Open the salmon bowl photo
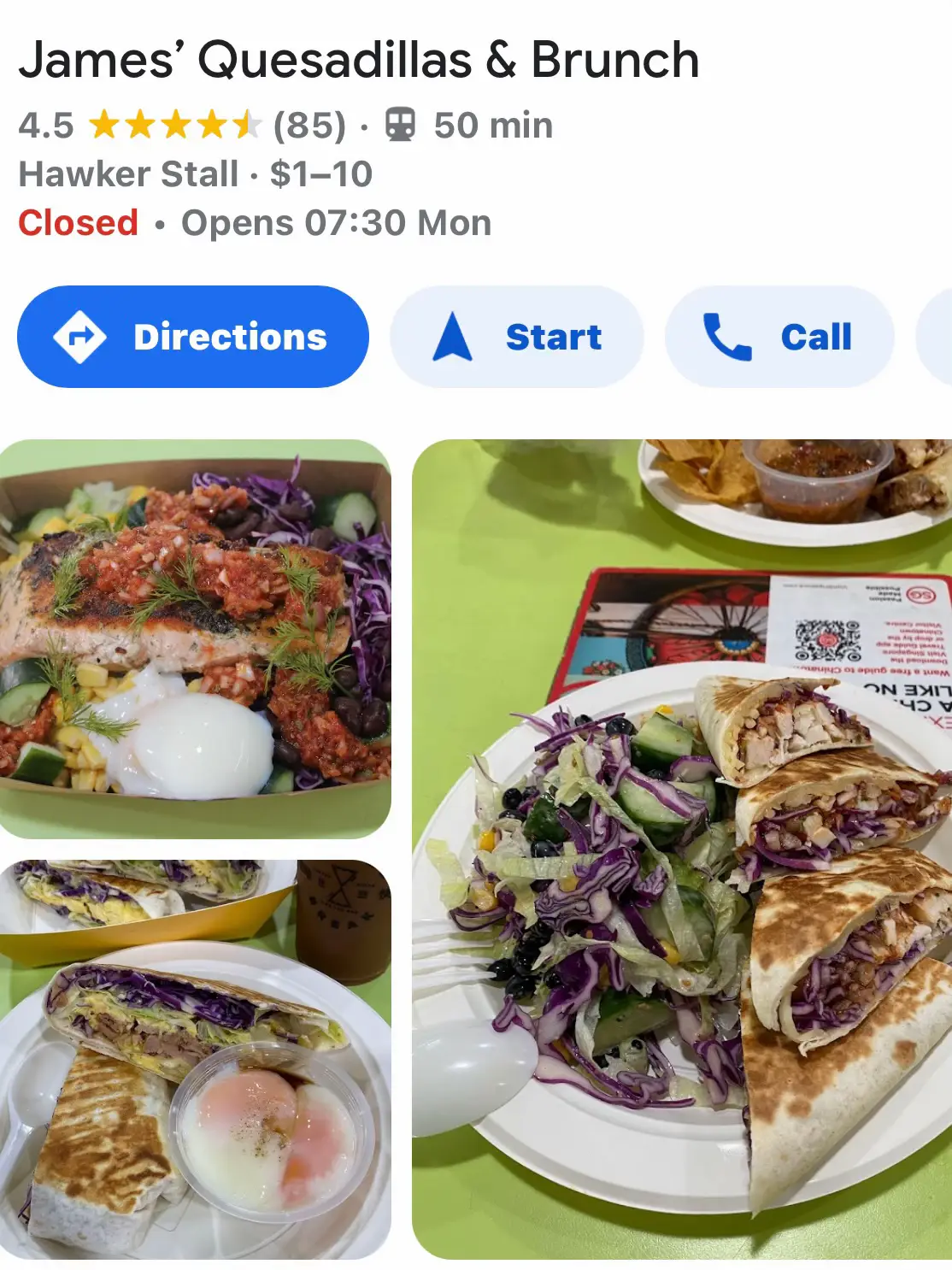 click(196, 638)
